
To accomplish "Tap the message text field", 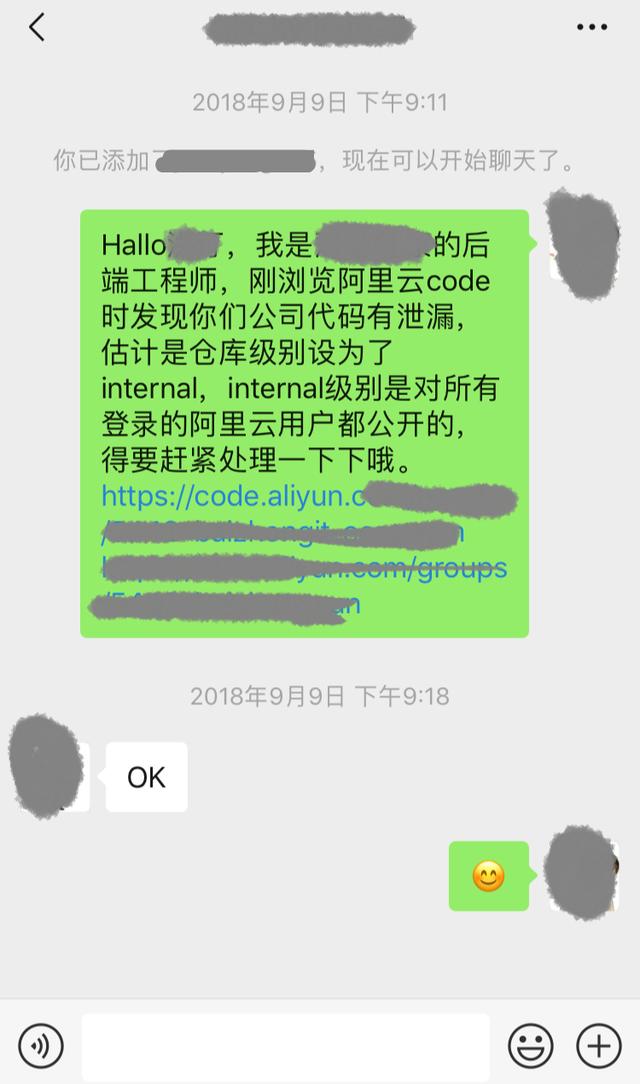I will 285,1047.
